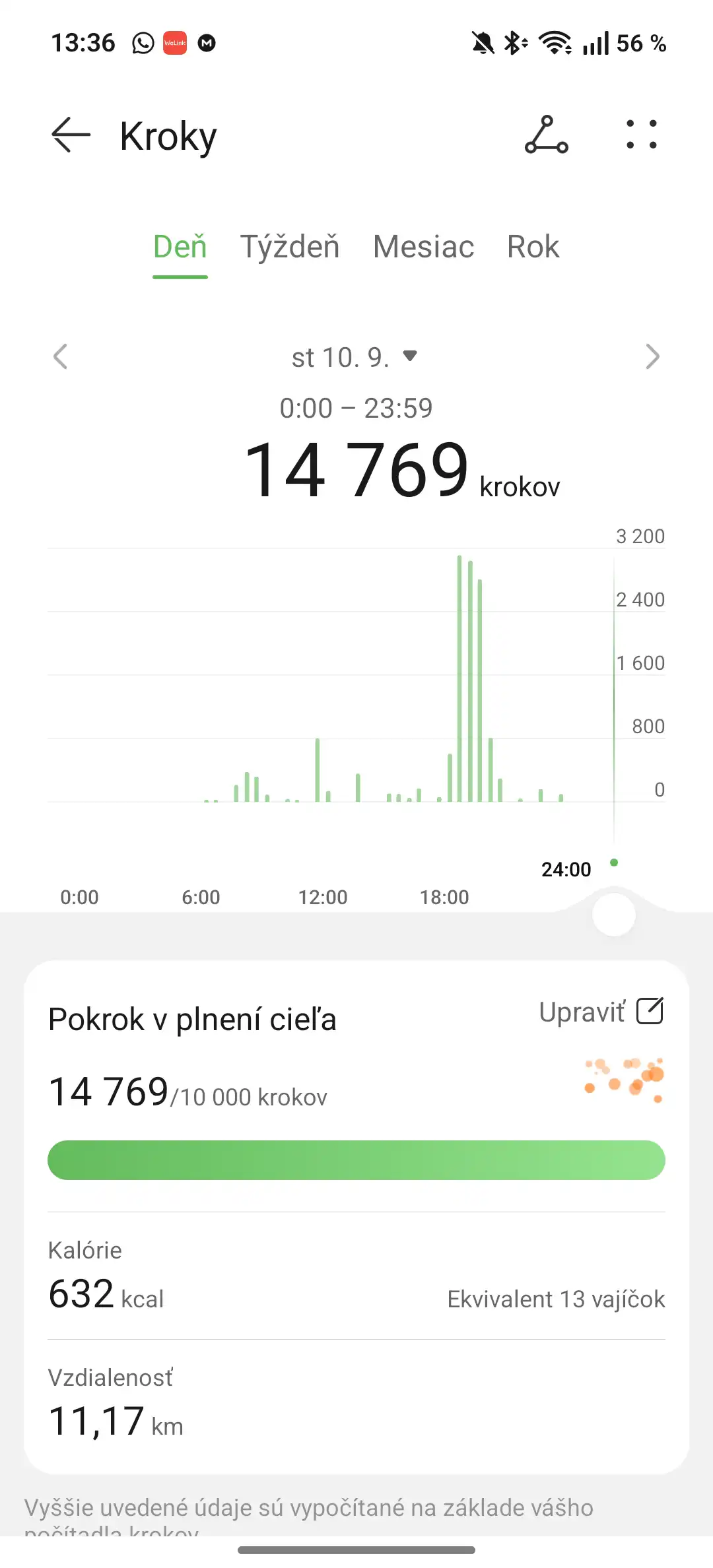Screen dimensions: 713x1568
Task: Open the route icon in the app bar
Action: [x=546, y=135]
